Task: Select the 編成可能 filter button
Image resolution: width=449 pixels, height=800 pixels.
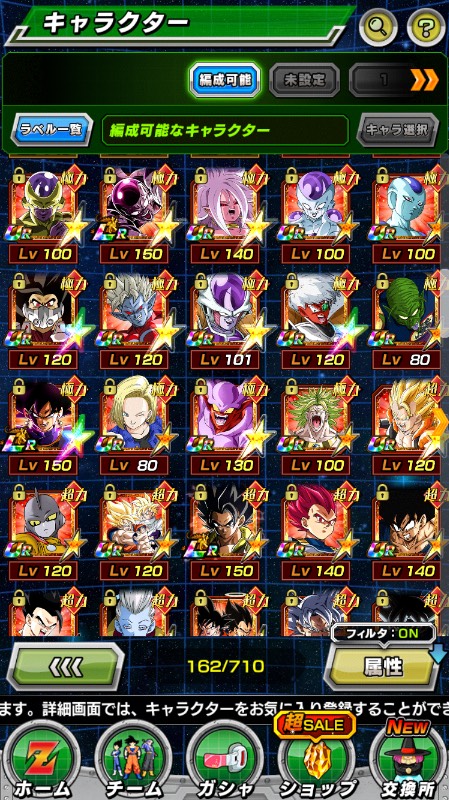Action: point(224,80)
